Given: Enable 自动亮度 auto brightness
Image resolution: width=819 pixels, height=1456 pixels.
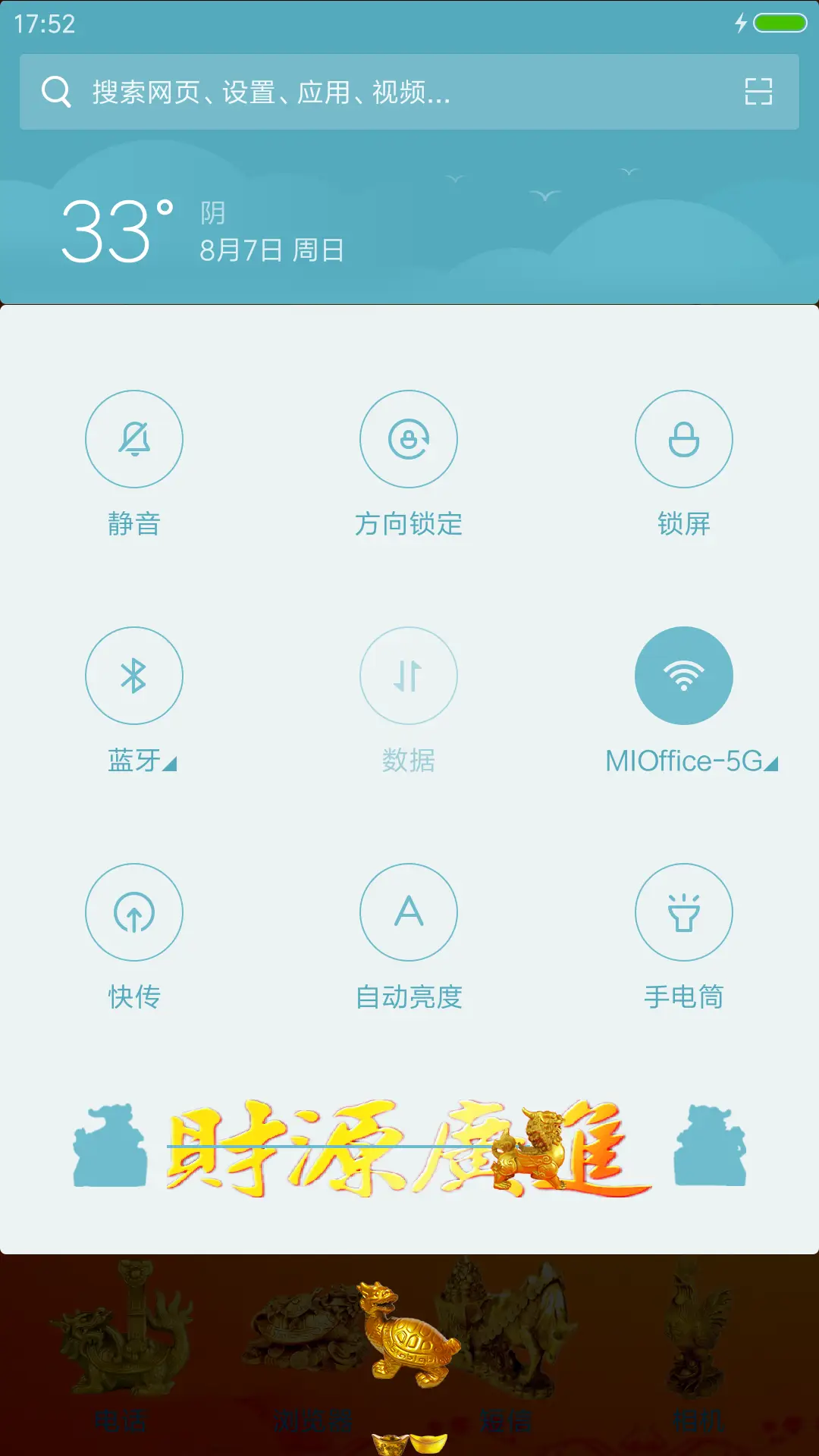Looking at the screenshot, I should (409, 912).
